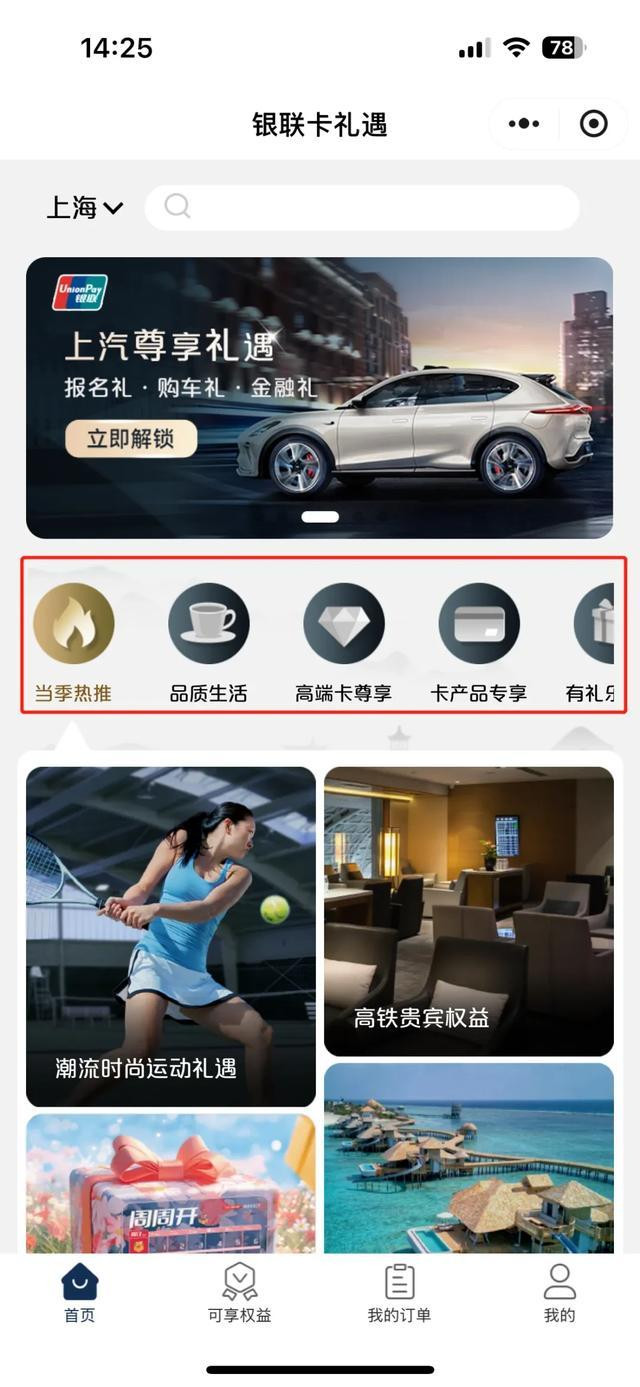Open the 高铁贵宾权益 card
This screenshot has width=640, height=1387.
pyautogui.click(x=469, y=911)
